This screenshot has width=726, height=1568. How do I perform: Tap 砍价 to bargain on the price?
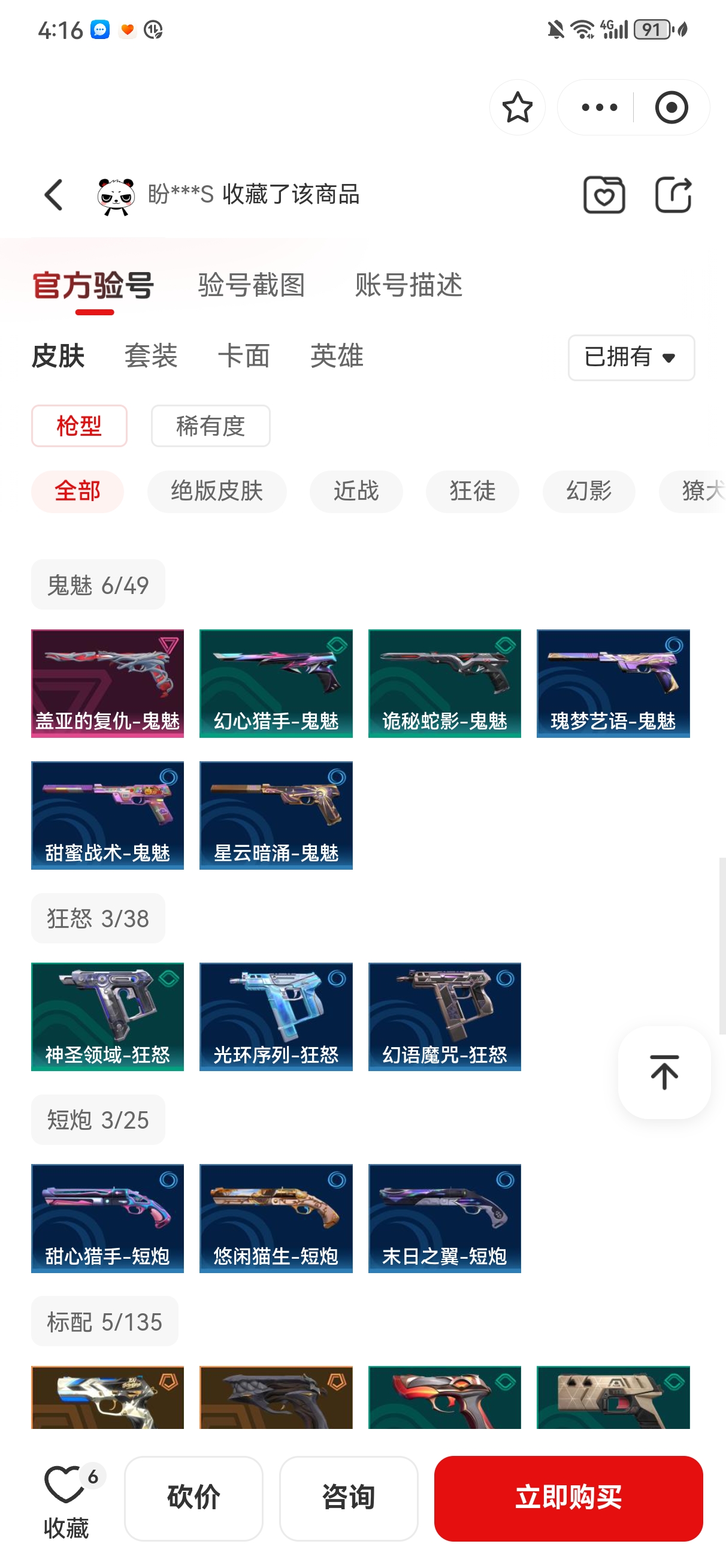click(193, 1497)
